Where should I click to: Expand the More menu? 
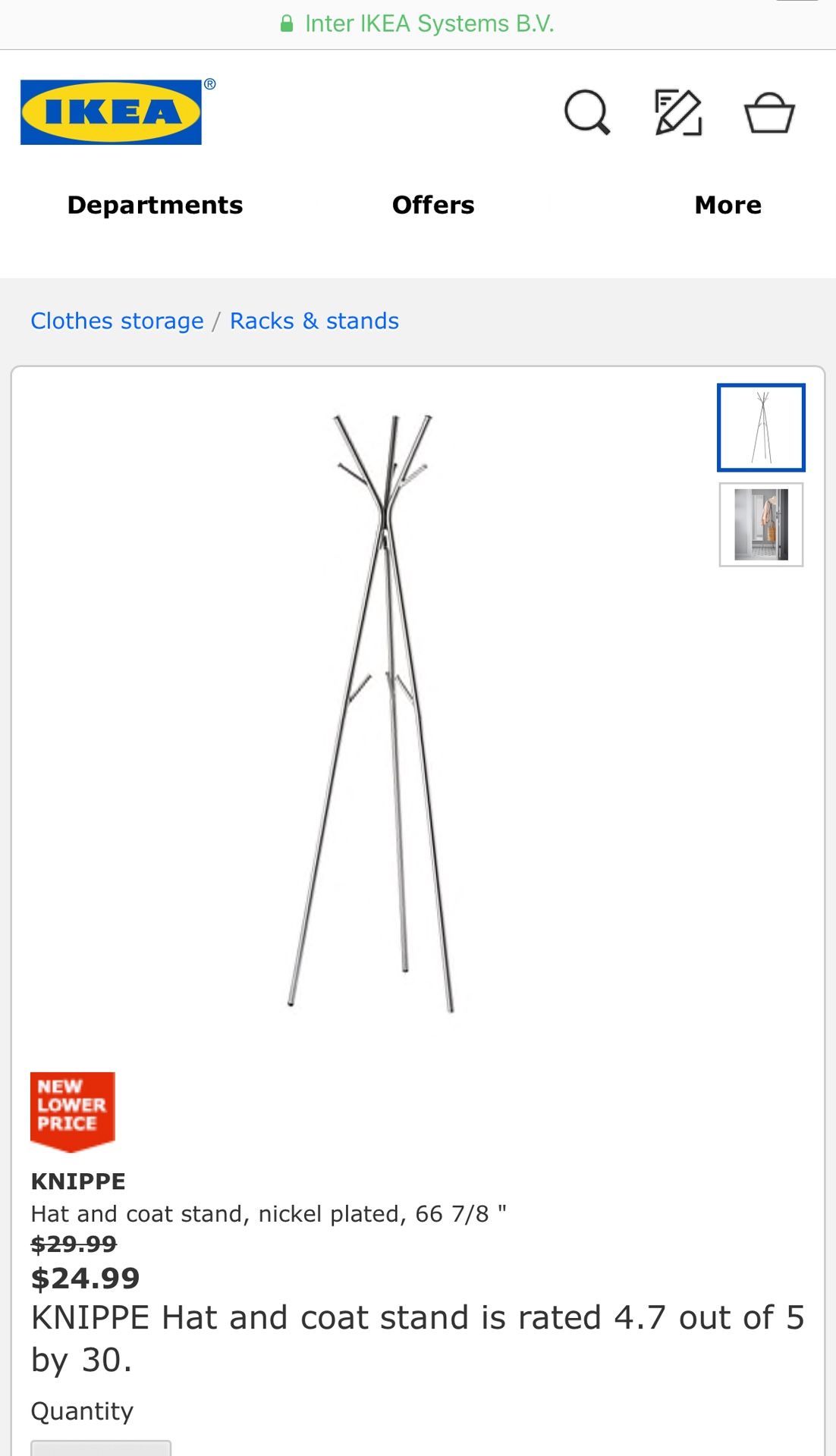(728, 205)
